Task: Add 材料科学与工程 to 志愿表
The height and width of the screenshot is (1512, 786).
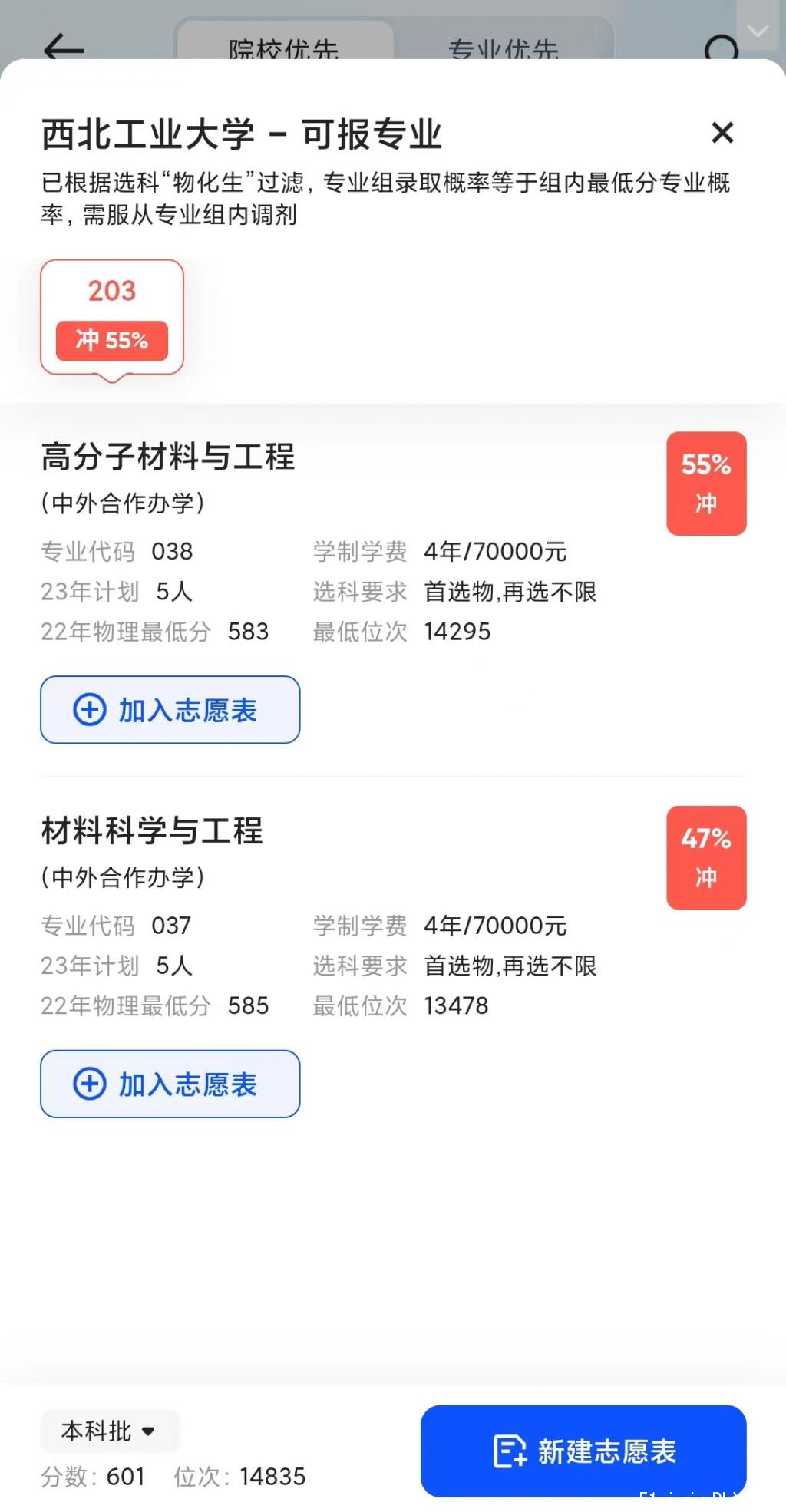Action: (x=170, y=1084)
